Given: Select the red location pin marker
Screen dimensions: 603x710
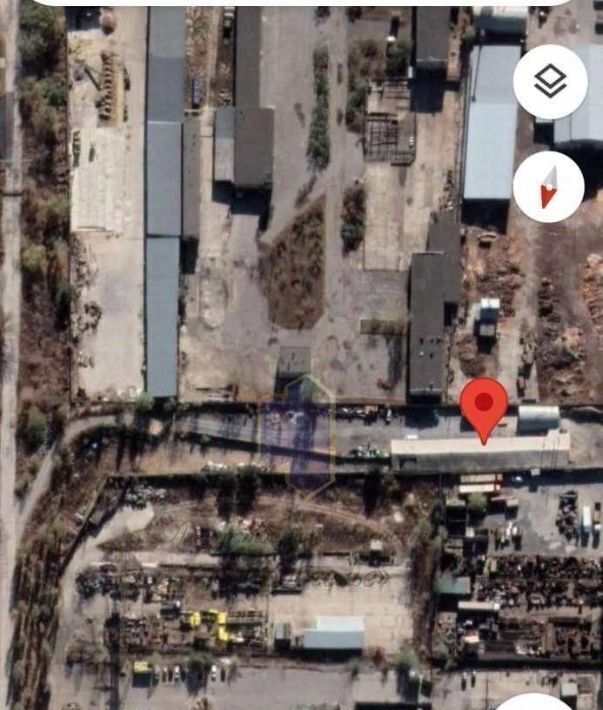Looking at the screenshot, I should click(485, 410).
